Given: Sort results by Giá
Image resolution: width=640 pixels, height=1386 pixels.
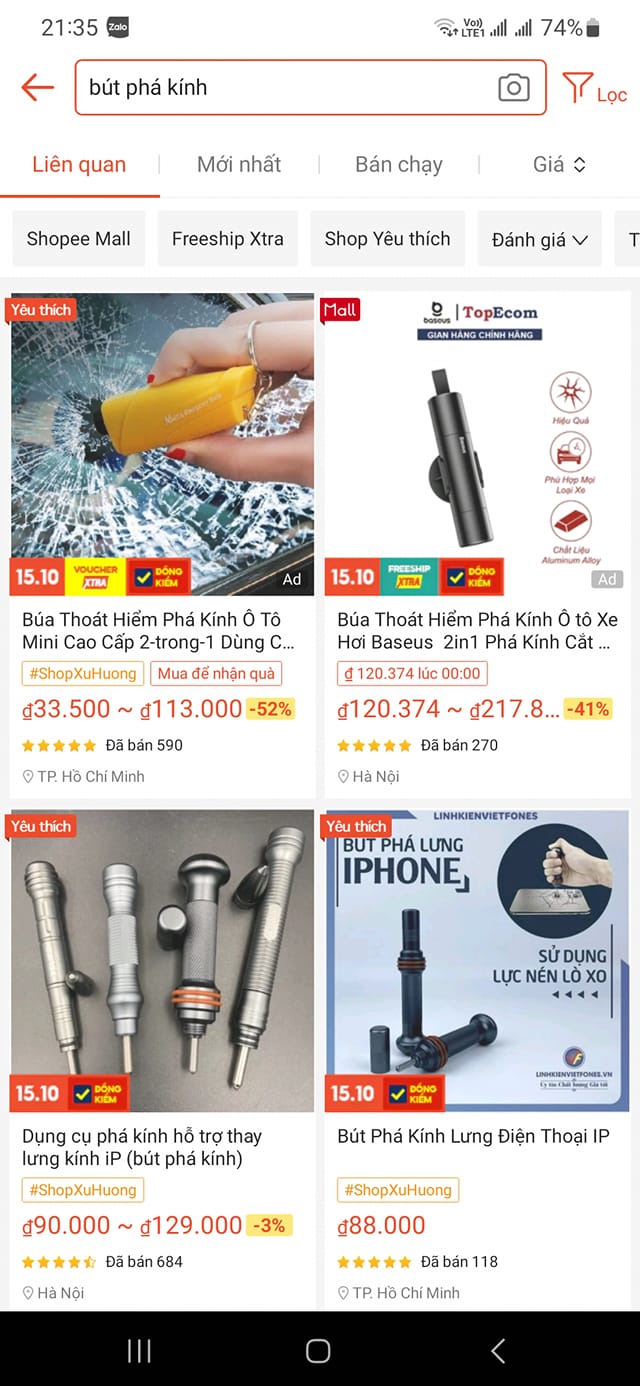Looking at the screenshot, I should click(x=559, y=165).
